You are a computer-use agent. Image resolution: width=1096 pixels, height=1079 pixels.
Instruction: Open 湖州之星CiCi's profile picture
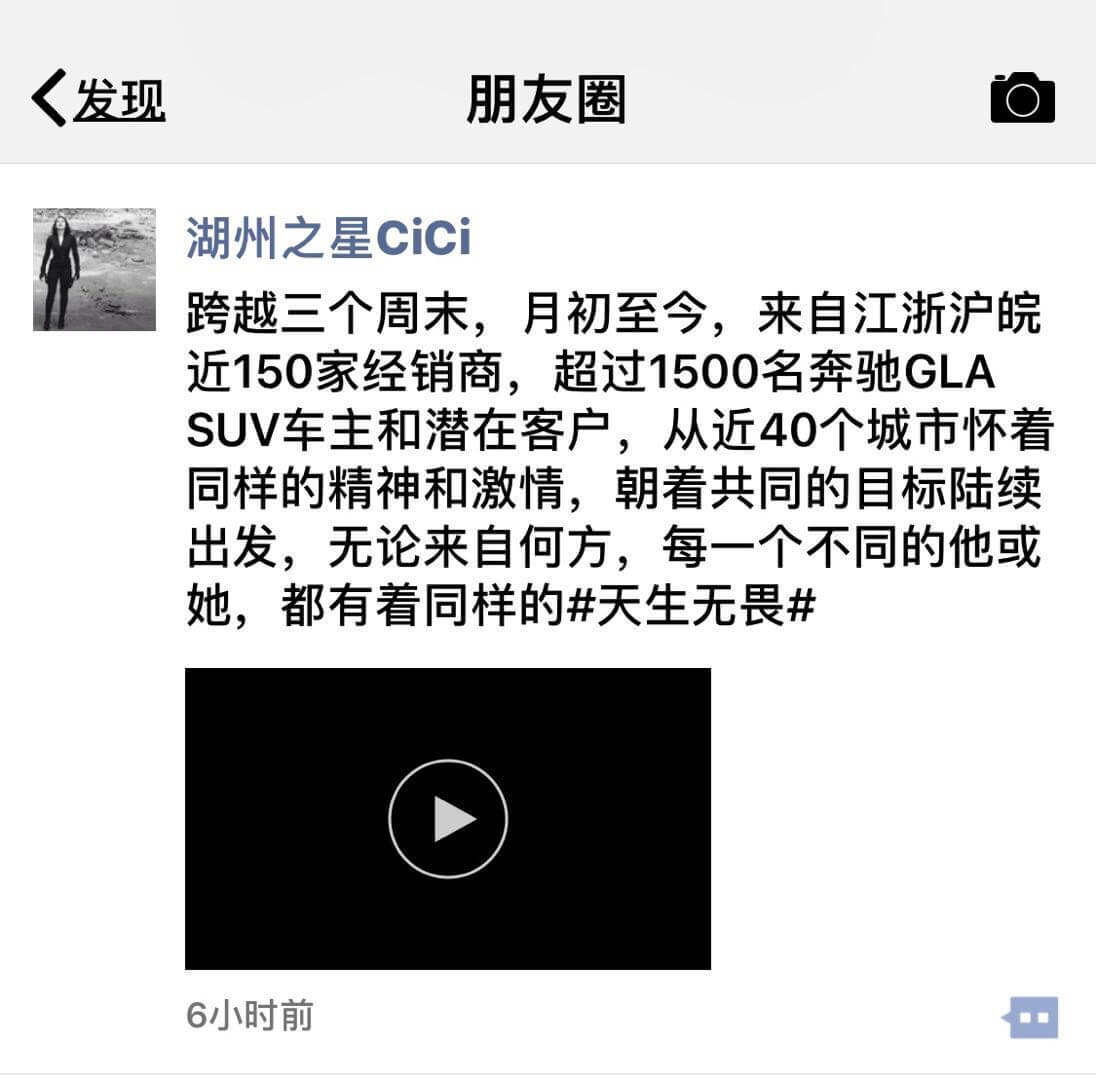pos(94,269)
